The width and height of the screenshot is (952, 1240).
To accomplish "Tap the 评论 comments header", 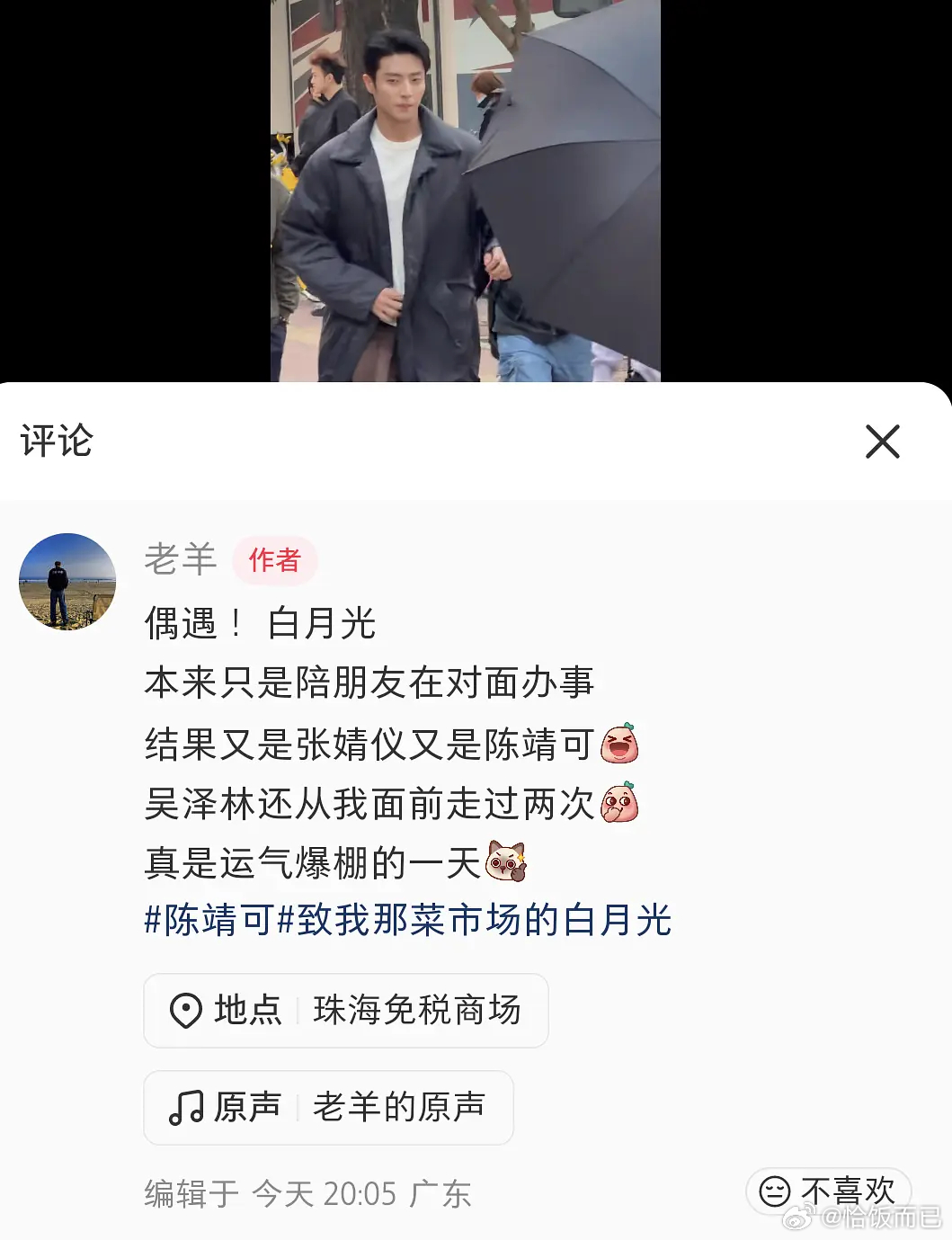I will coord(57,442).
